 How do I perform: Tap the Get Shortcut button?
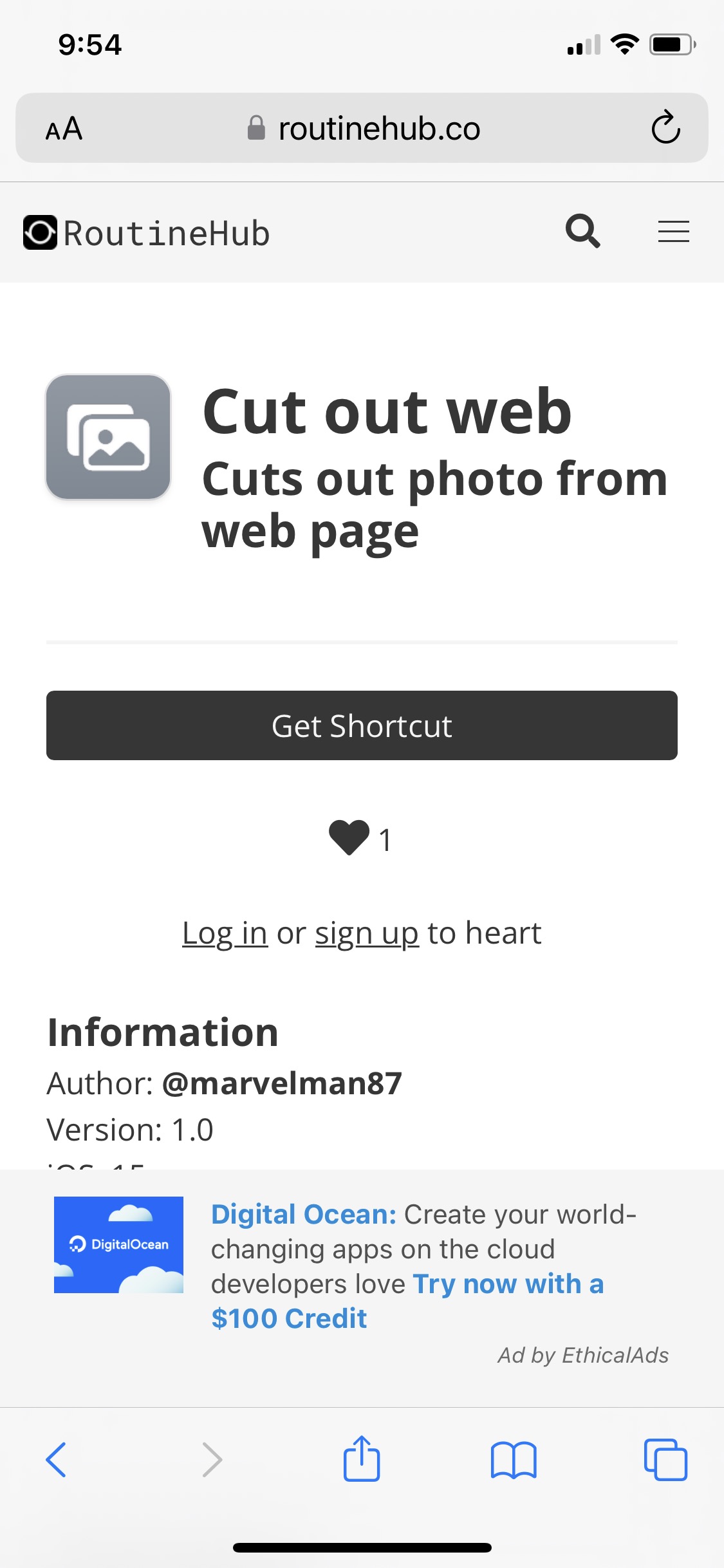362,725
